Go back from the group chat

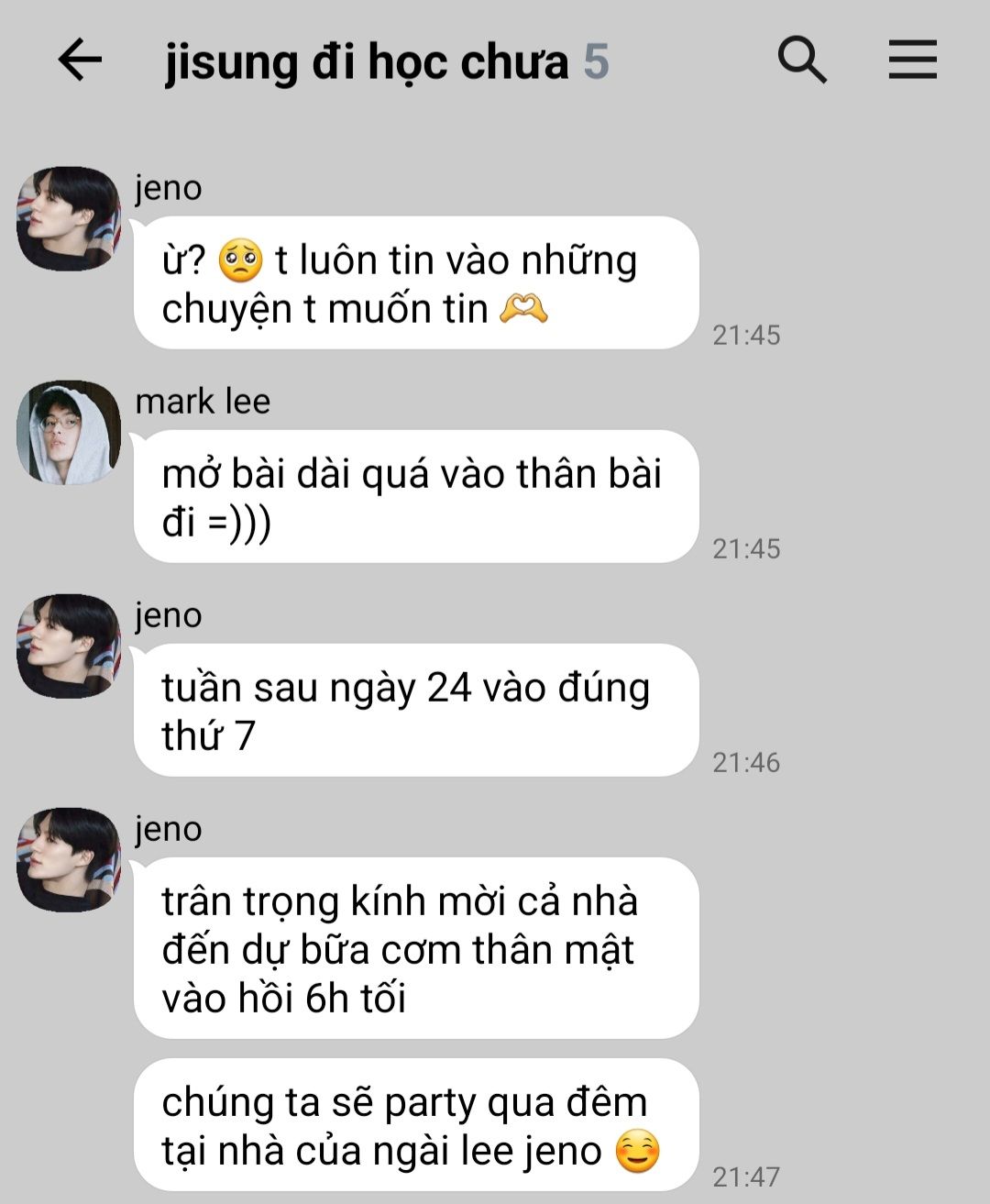[80, 61]
